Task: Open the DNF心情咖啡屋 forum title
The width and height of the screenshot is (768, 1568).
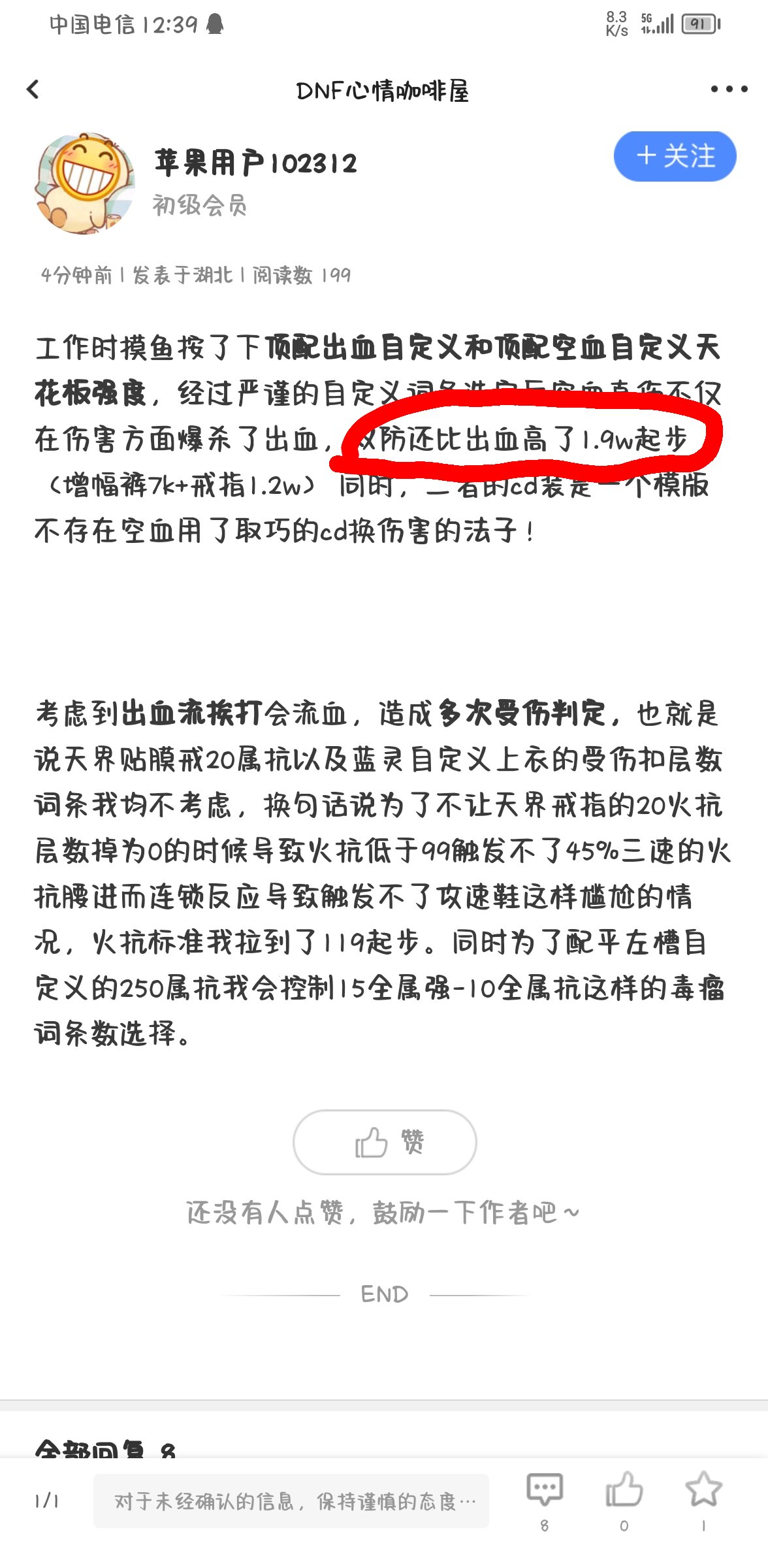Action: (383, 91)
